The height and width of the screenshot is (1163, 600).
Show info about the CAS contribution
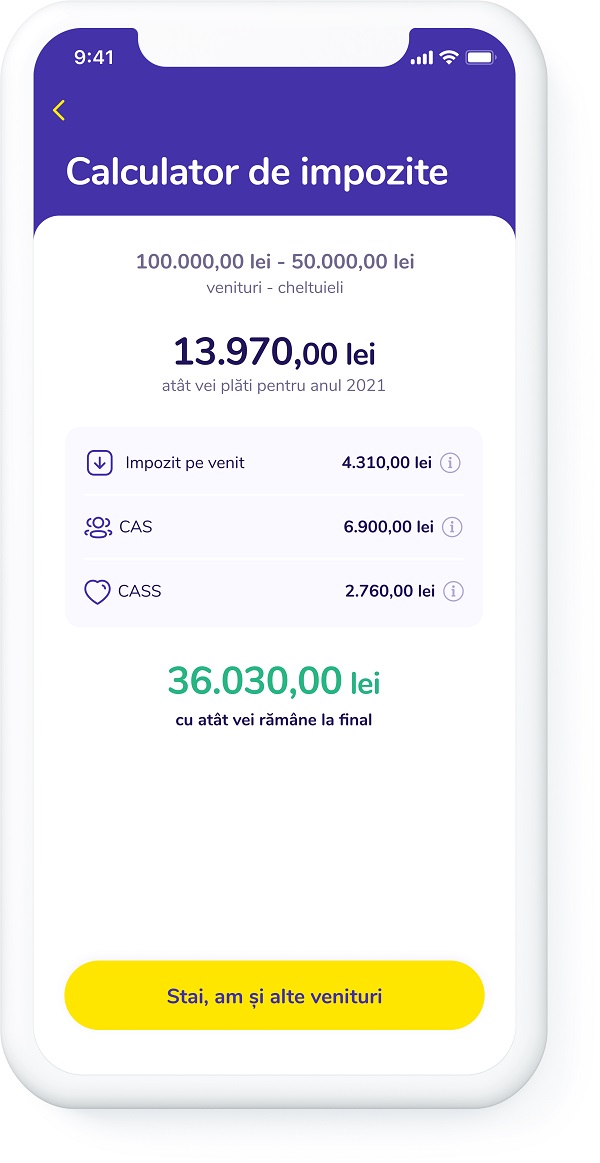pos(452,527)
